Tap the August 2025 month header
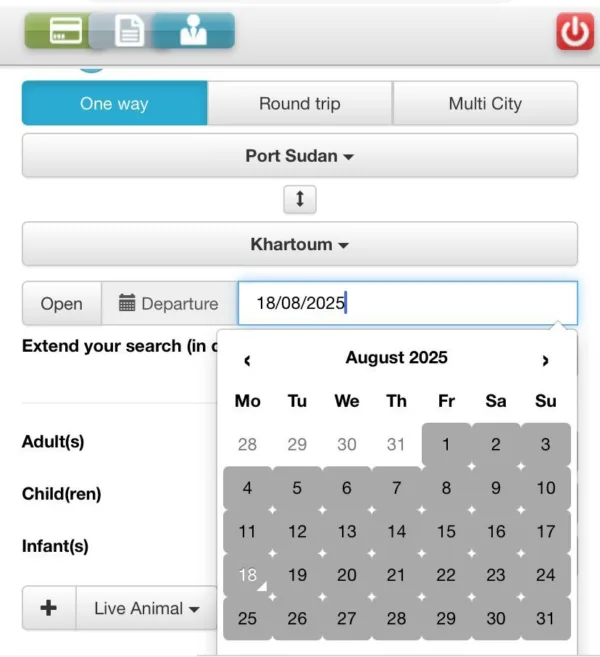Screen dimensions: 600x657 coord(396,357)
